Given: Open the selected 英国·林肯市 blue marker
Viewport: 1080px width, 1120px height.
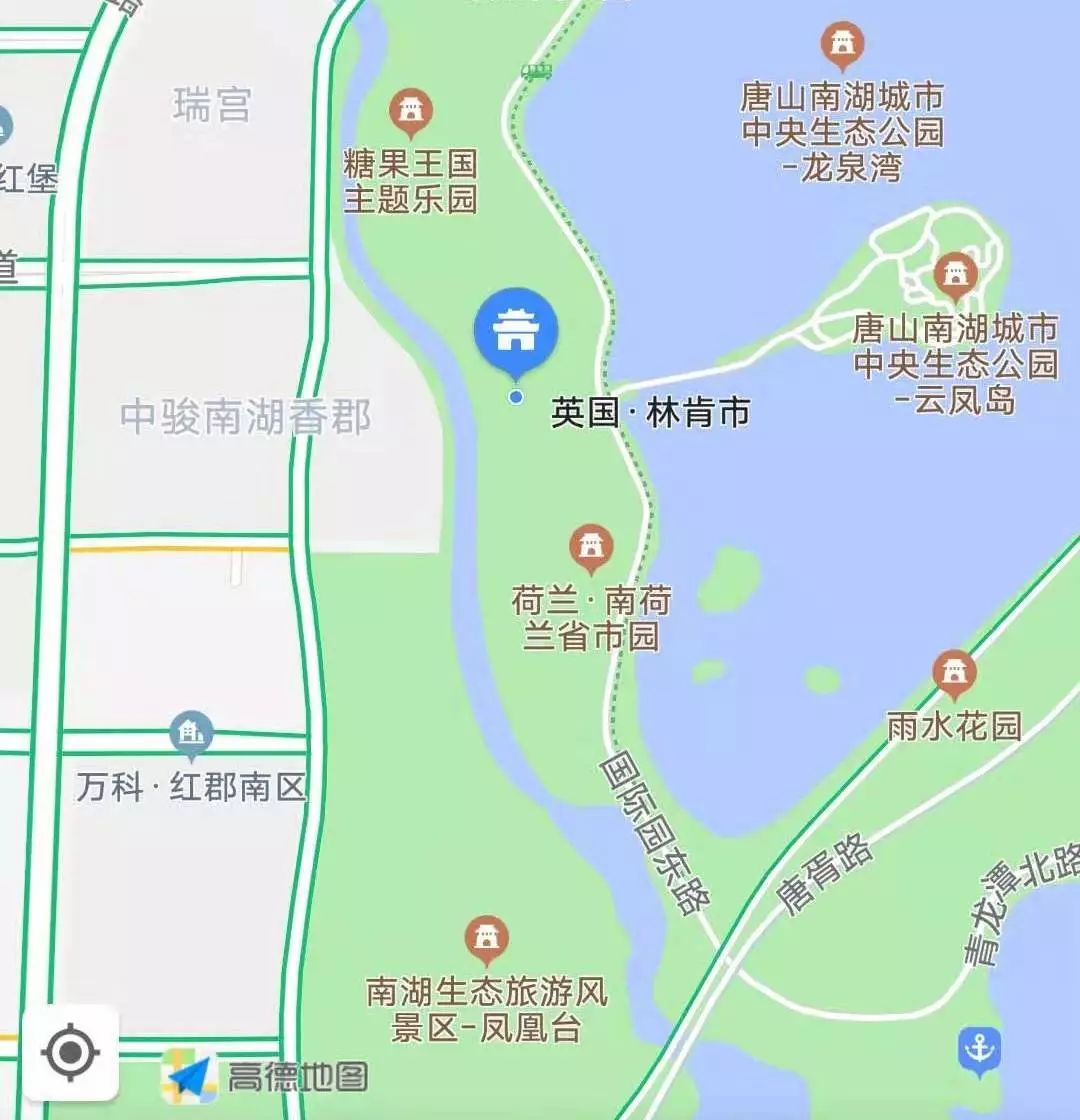Looking at the screenshot, I should tap(516, 330).
